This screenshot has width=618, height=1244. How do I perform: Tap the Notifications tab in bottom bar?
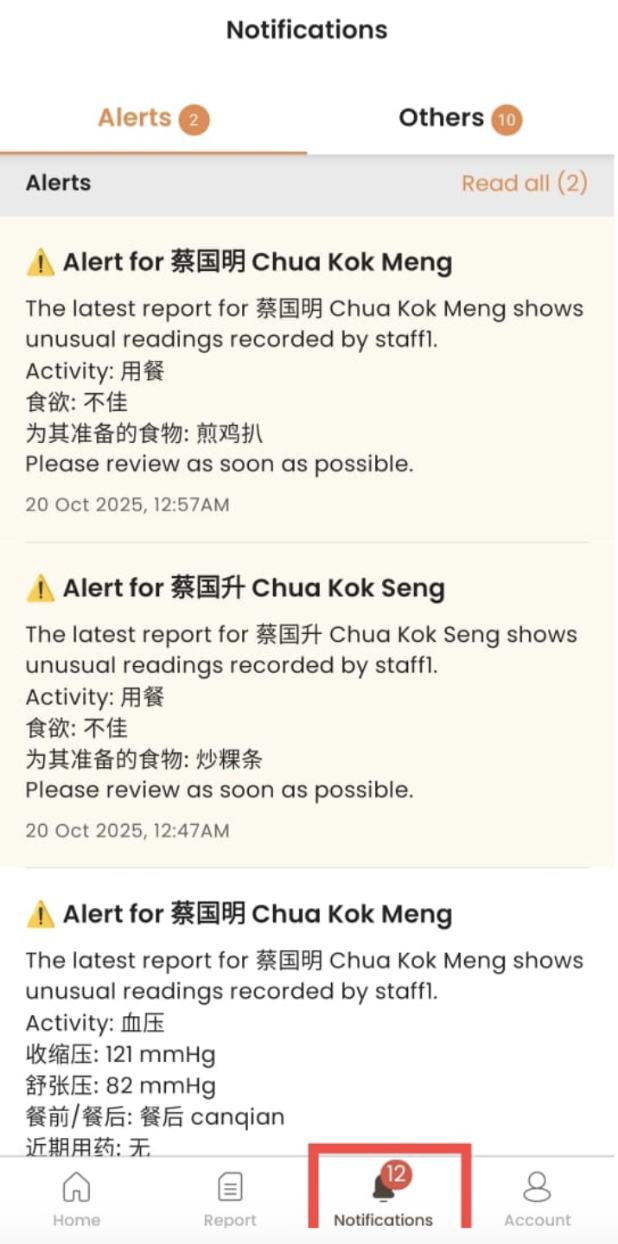coord(384,1199)
